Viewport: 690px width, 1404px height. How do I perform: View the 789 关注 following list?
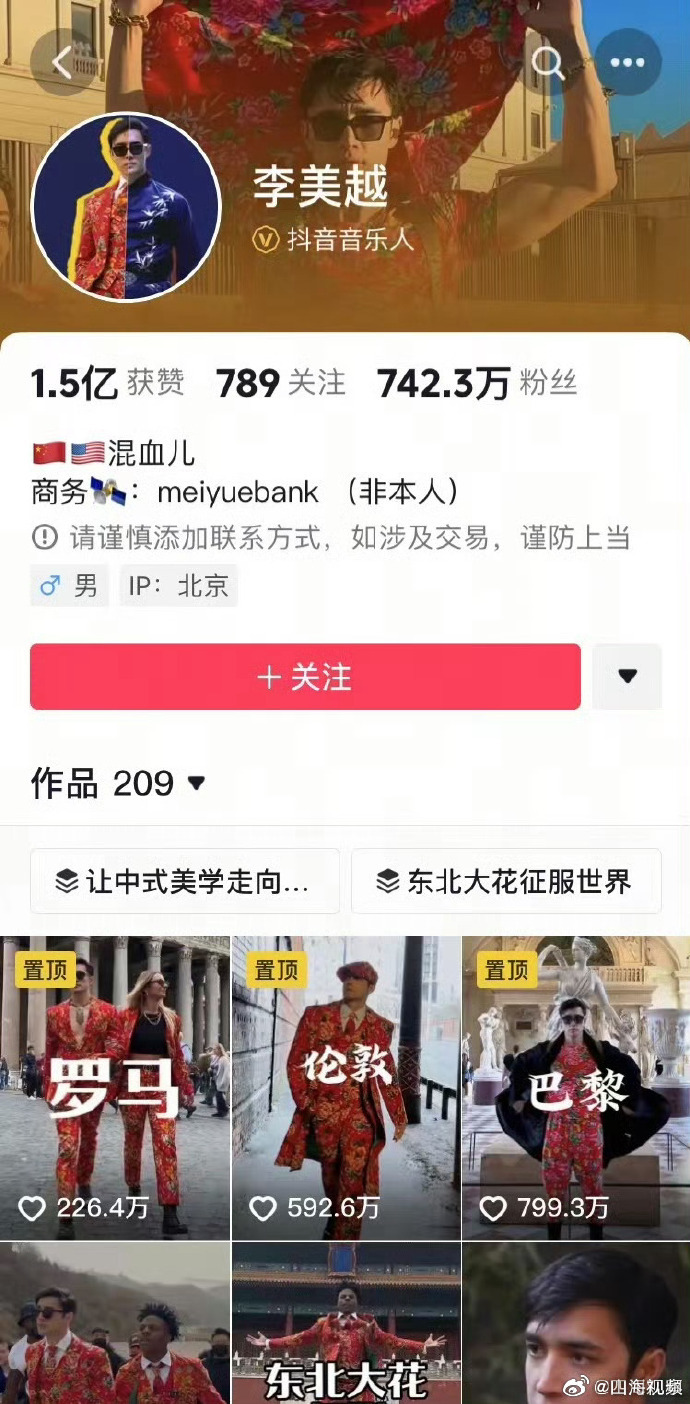[280, 382]
